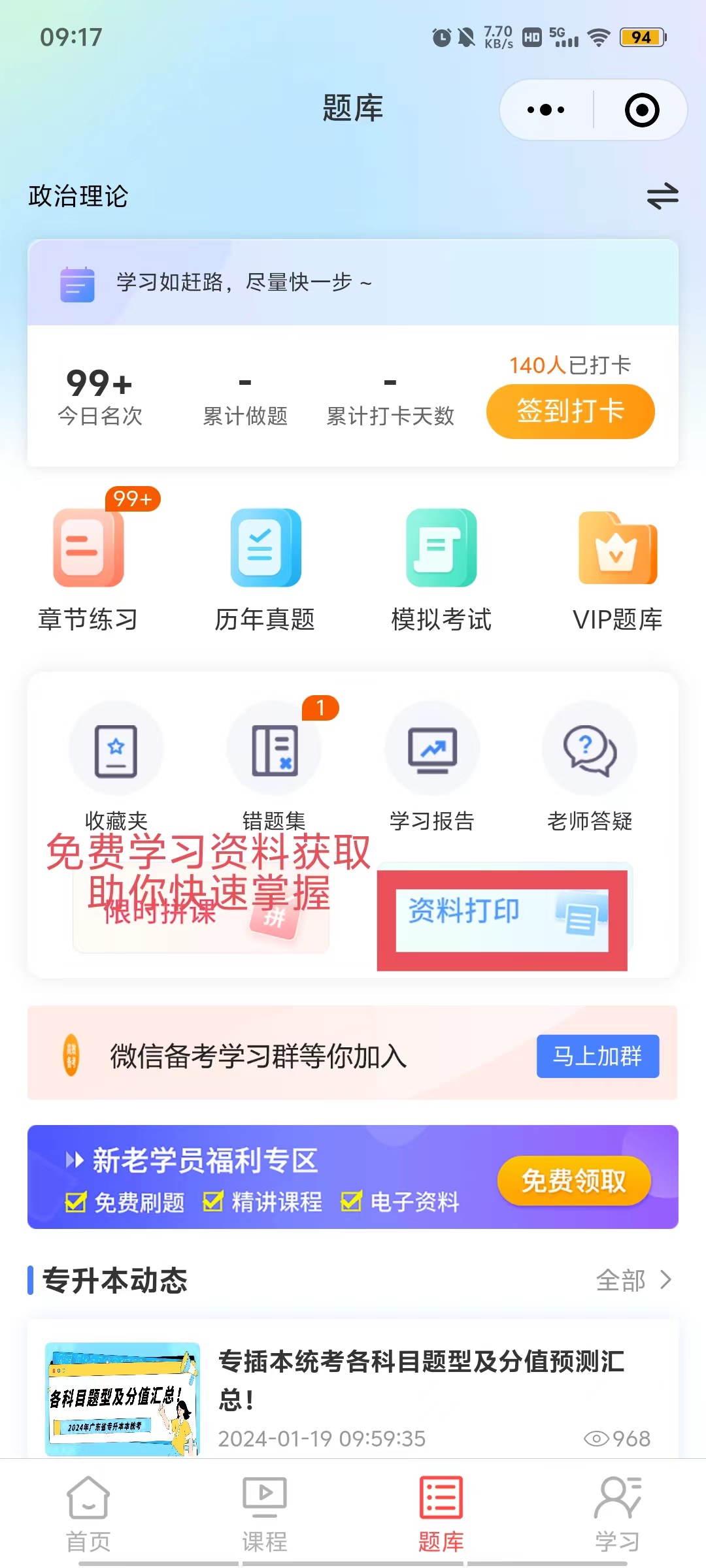This screenshot has width=706, height=1568.
Task: Switch to the 课程 courses tab
Action: [265, 1514]
